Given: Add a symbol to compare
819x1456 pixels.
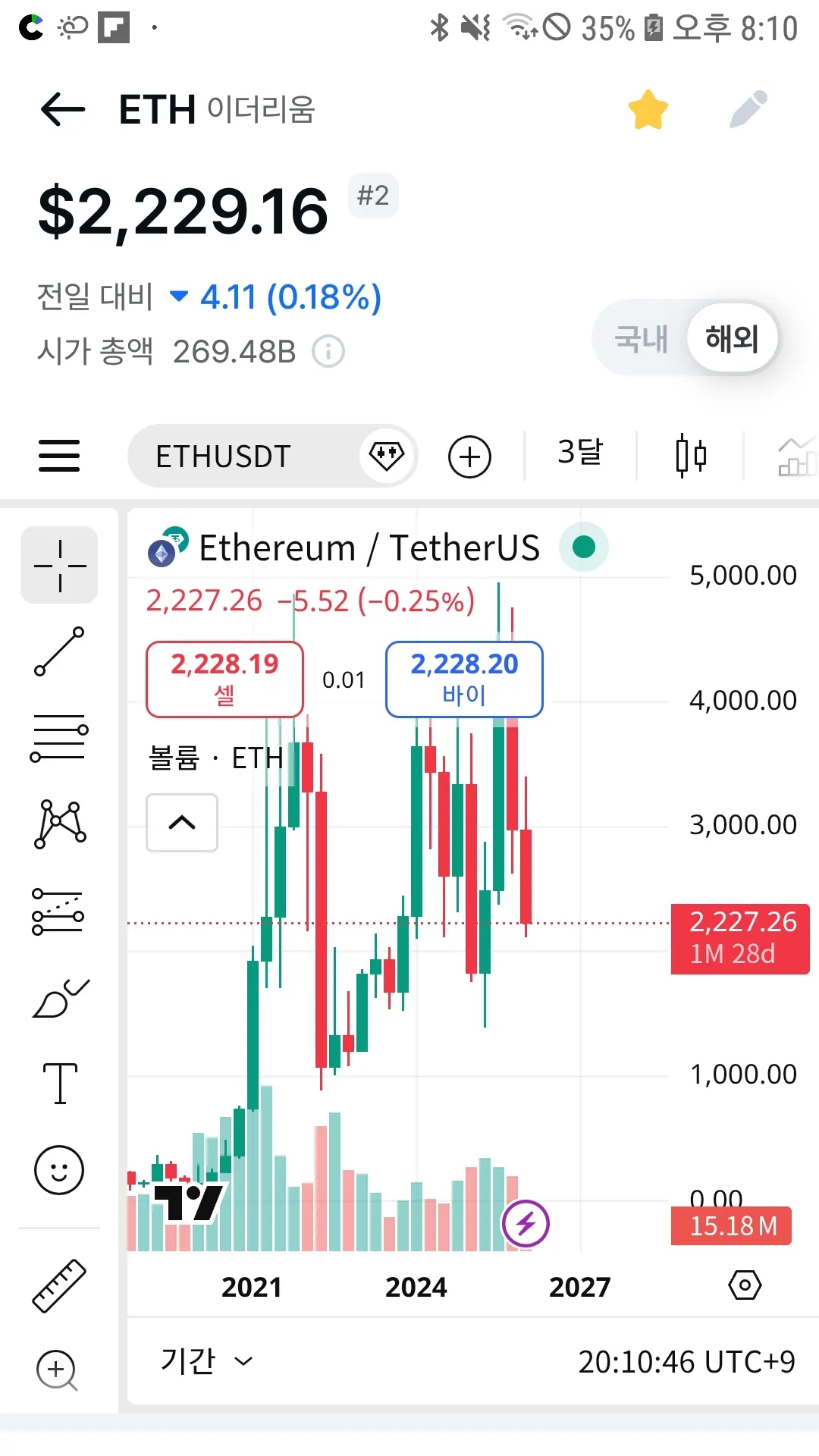Looking at the screenshot, I should (470, 457).
